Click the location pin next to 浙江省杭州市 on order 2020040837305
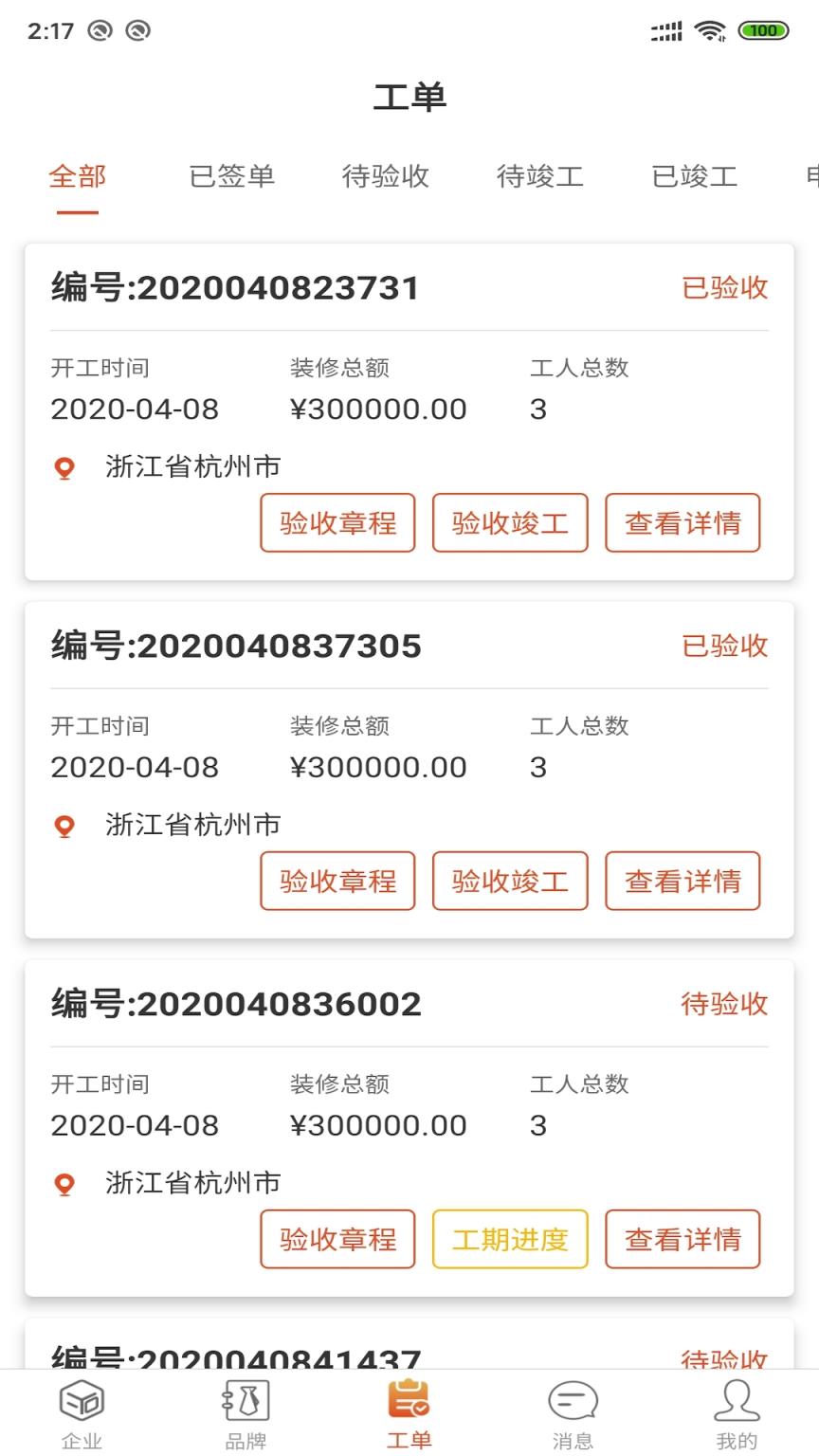Viewport: 819px width, 1456px height. pos(64,825)
